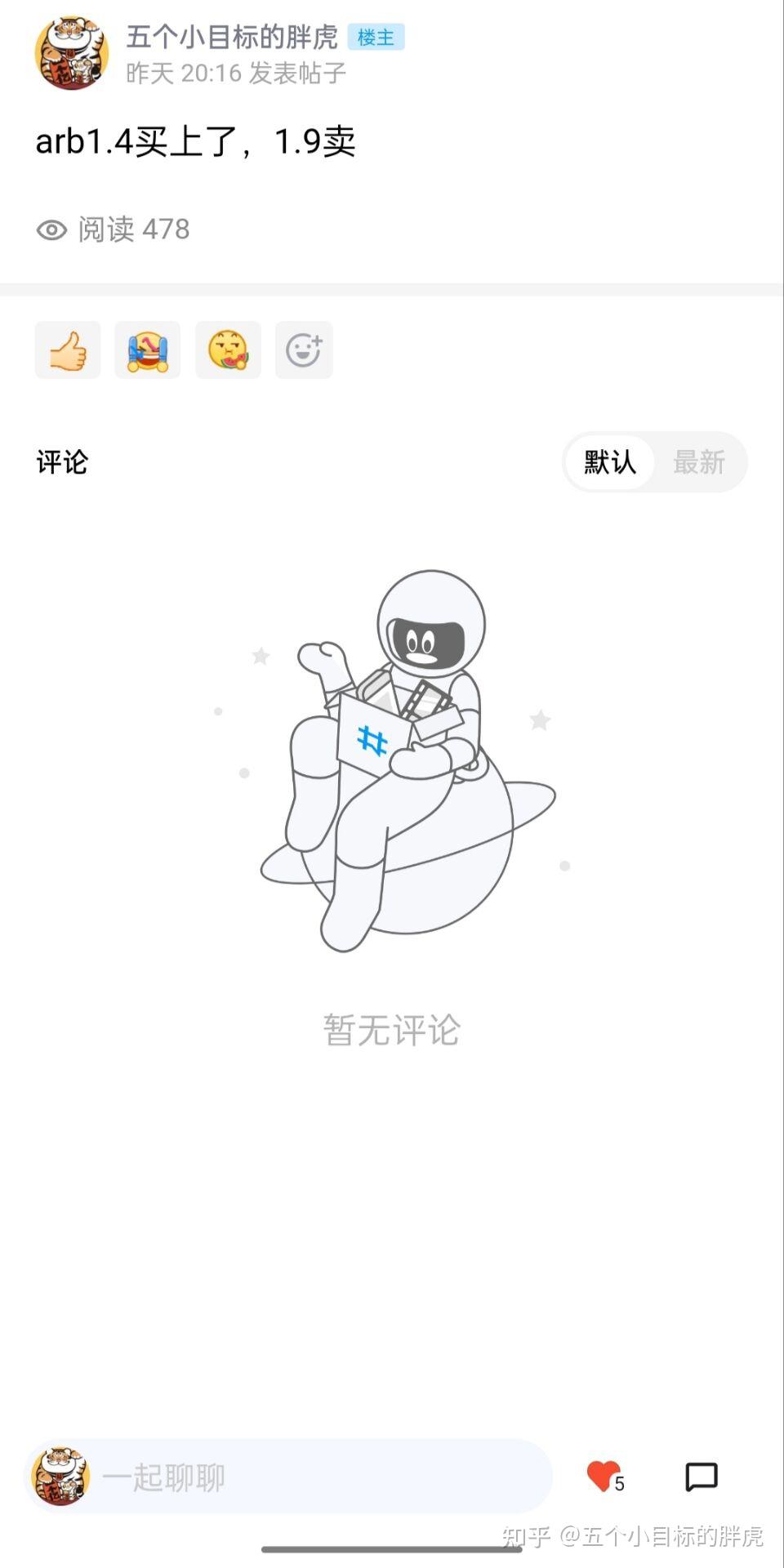This screenshot has width=784, height=1568.
Task: Like this post with the heart icon
Action: point(604,1476)
